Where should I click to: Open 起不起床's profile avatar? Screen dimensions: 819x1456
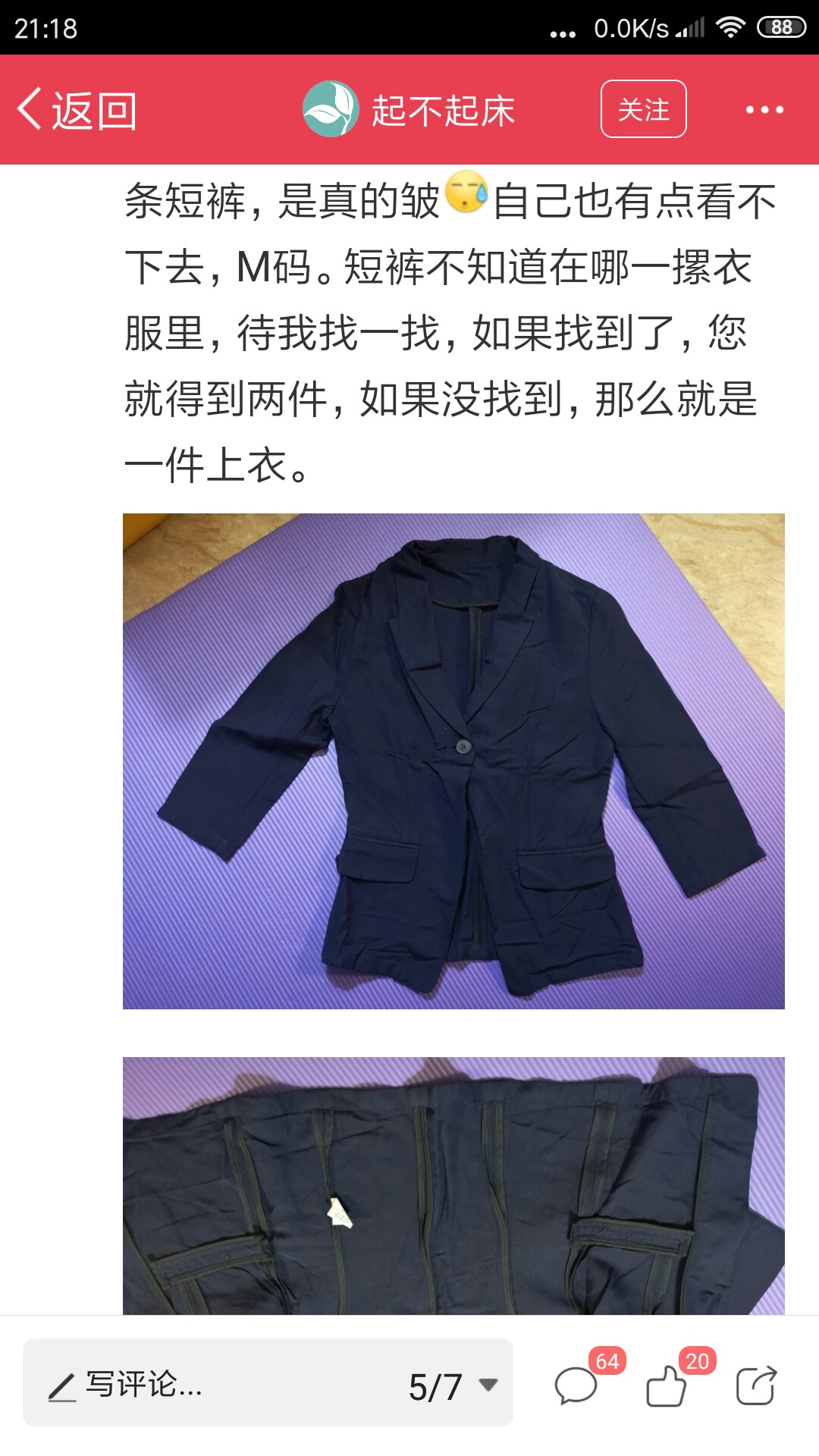(331, 109)
